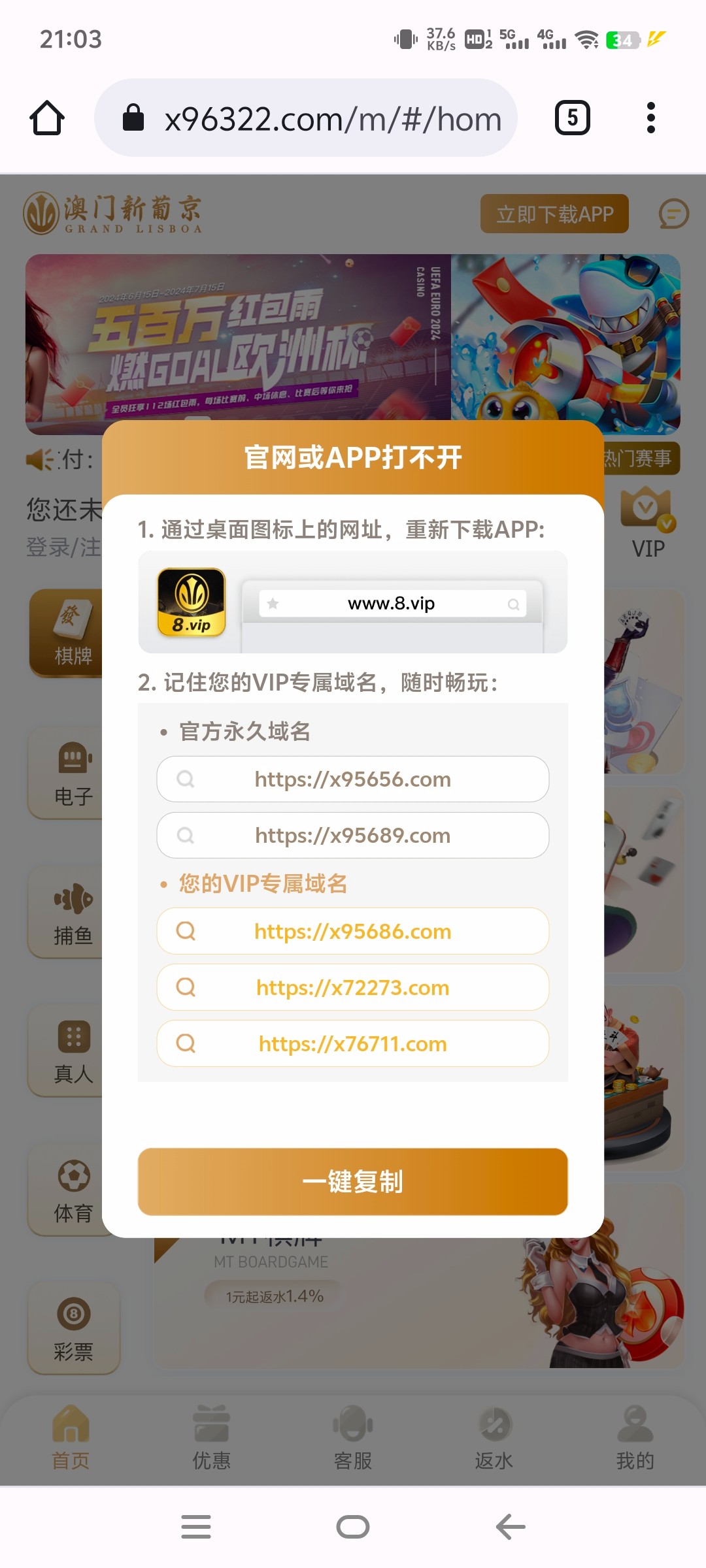The width and height of the screenshot is (706, 1568).
Task: Open the chat message icon
Action: pos(673,214)
